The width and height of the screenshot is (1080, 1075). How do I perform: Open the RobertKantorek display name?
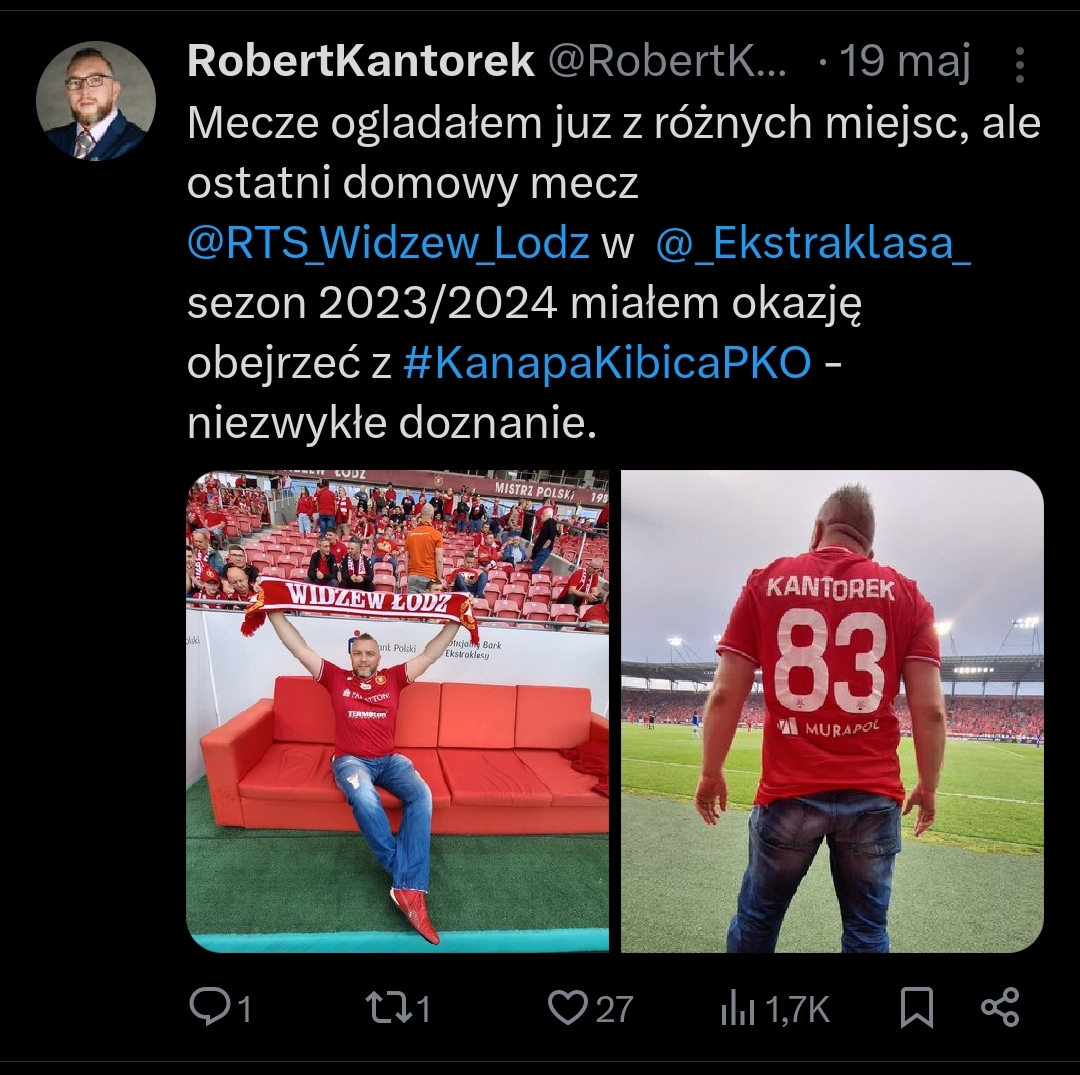click(361, 63)
